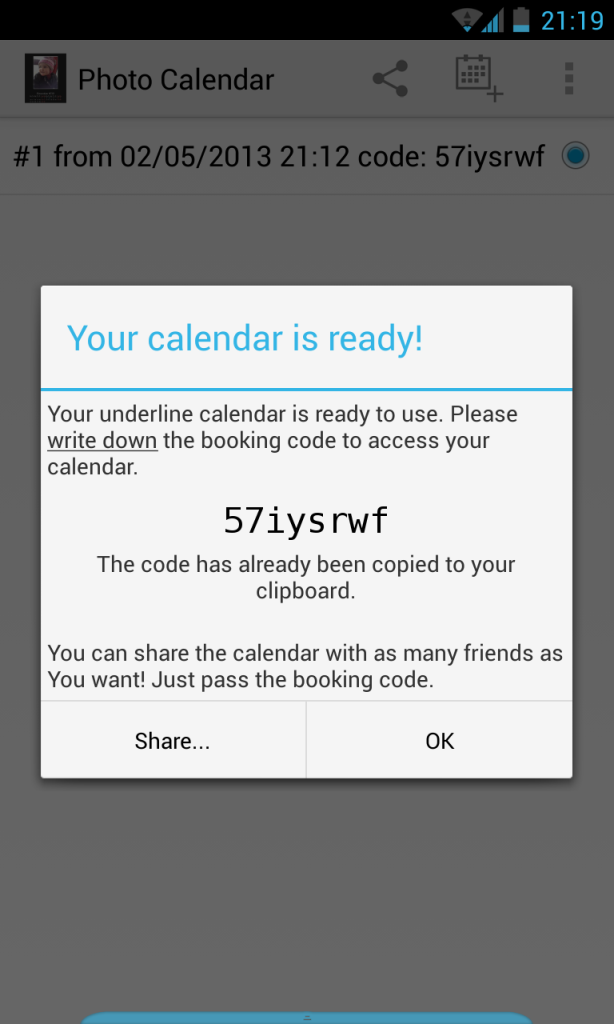Add a new calendar from the toolbar

[478, 78]
